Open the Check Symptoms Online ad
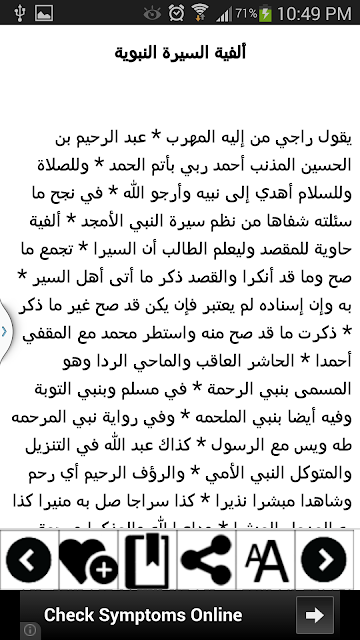This screenshot has width=360, height=640. pos(180,615)
